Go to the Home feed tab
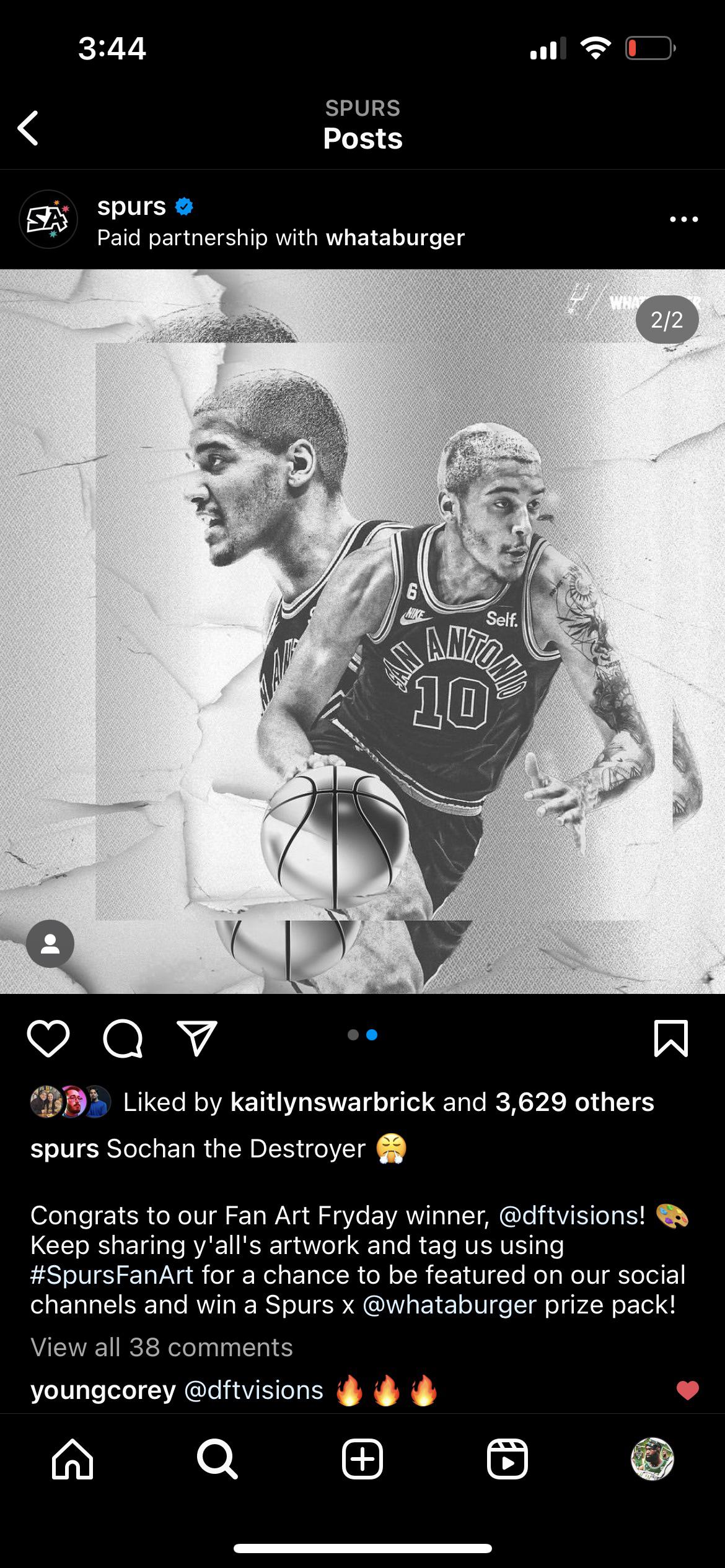 [x=72, y=1459]
